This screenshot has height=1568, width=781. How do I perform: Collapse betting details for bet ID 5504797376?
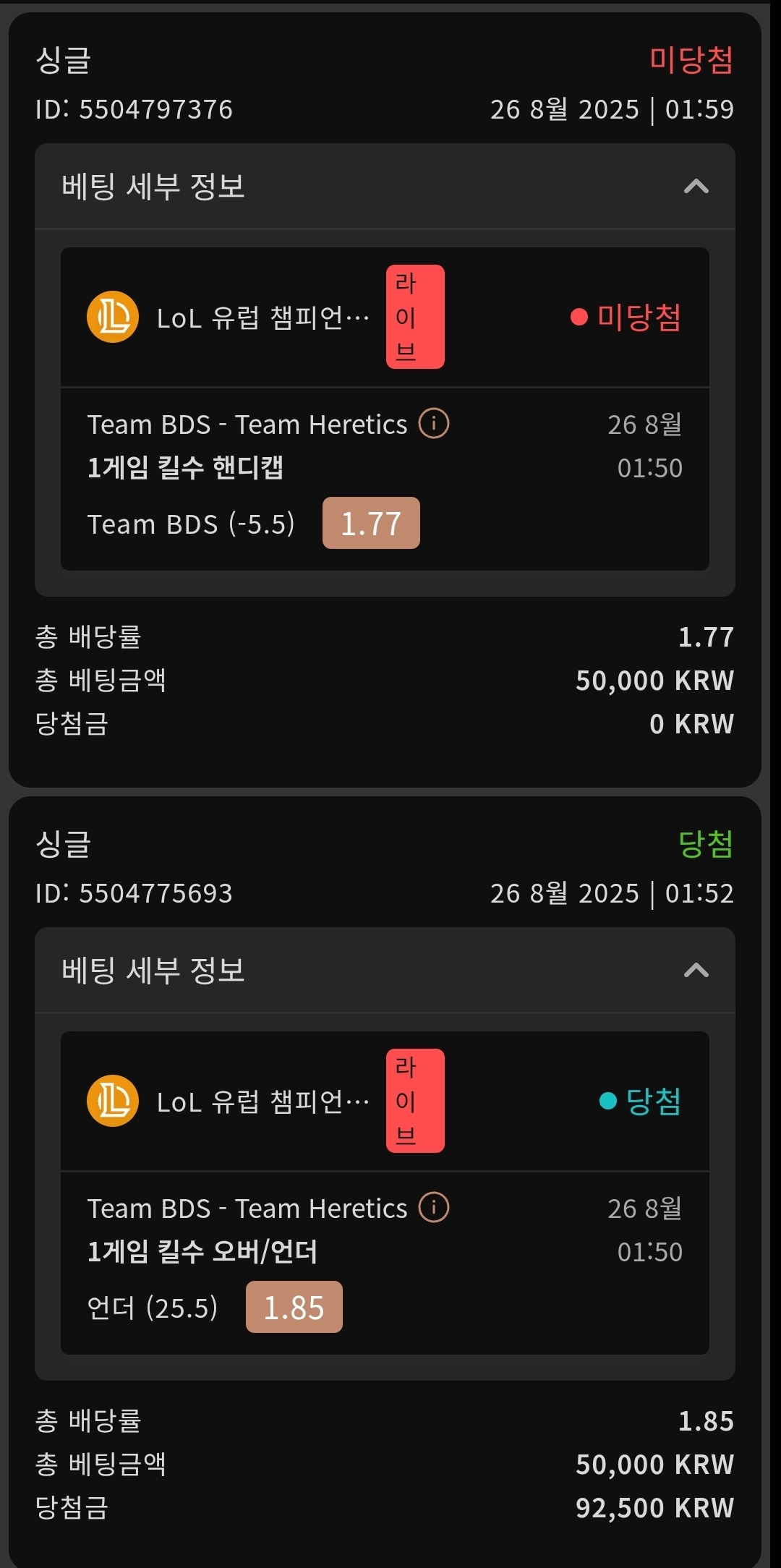pyautogui.click(x=696, y=187)
